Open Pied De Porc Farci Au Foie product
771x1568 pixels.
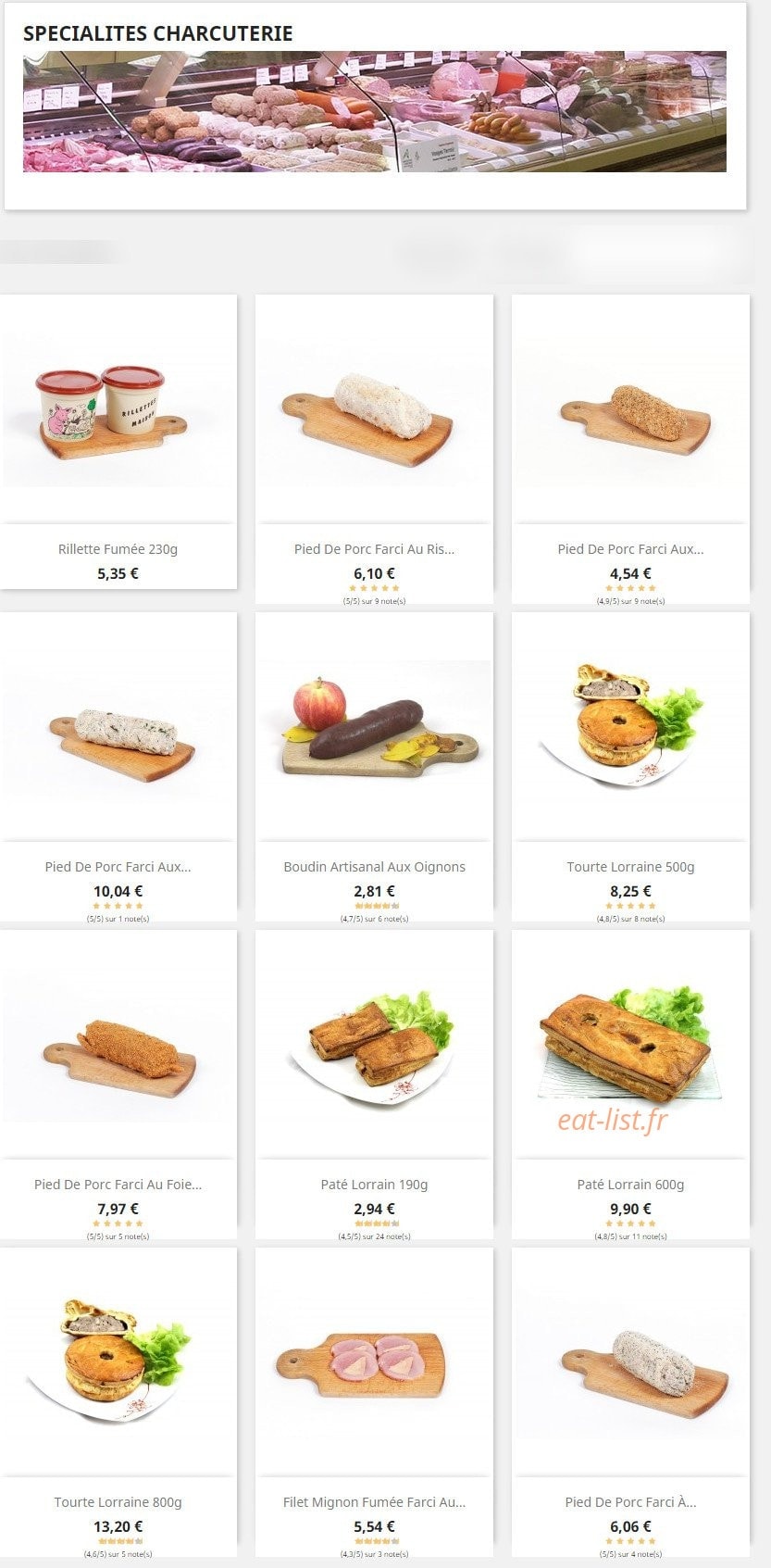[x=118, y=1085]
